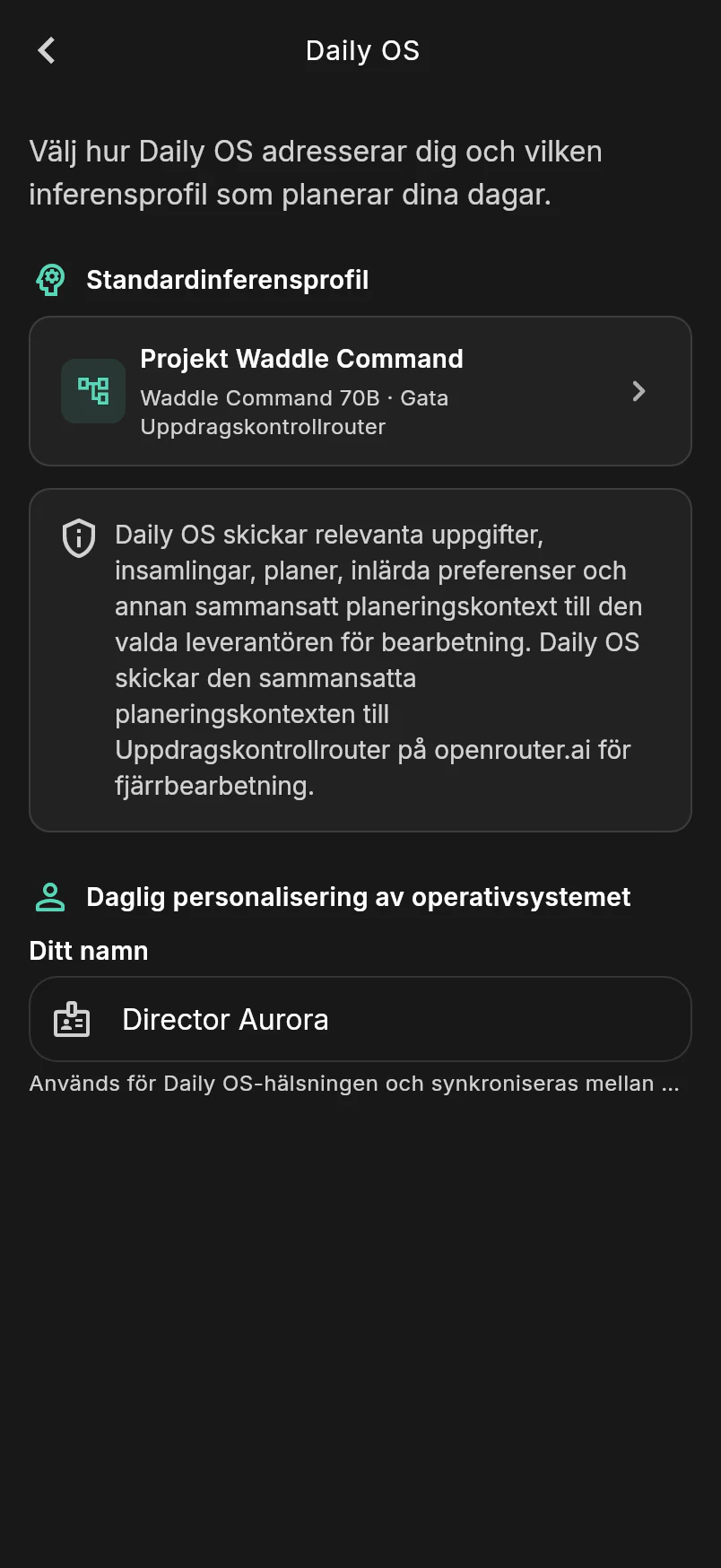Go back from the Daily OS screen
This screenshot has height=1568, width=721.
coord(47,50)
